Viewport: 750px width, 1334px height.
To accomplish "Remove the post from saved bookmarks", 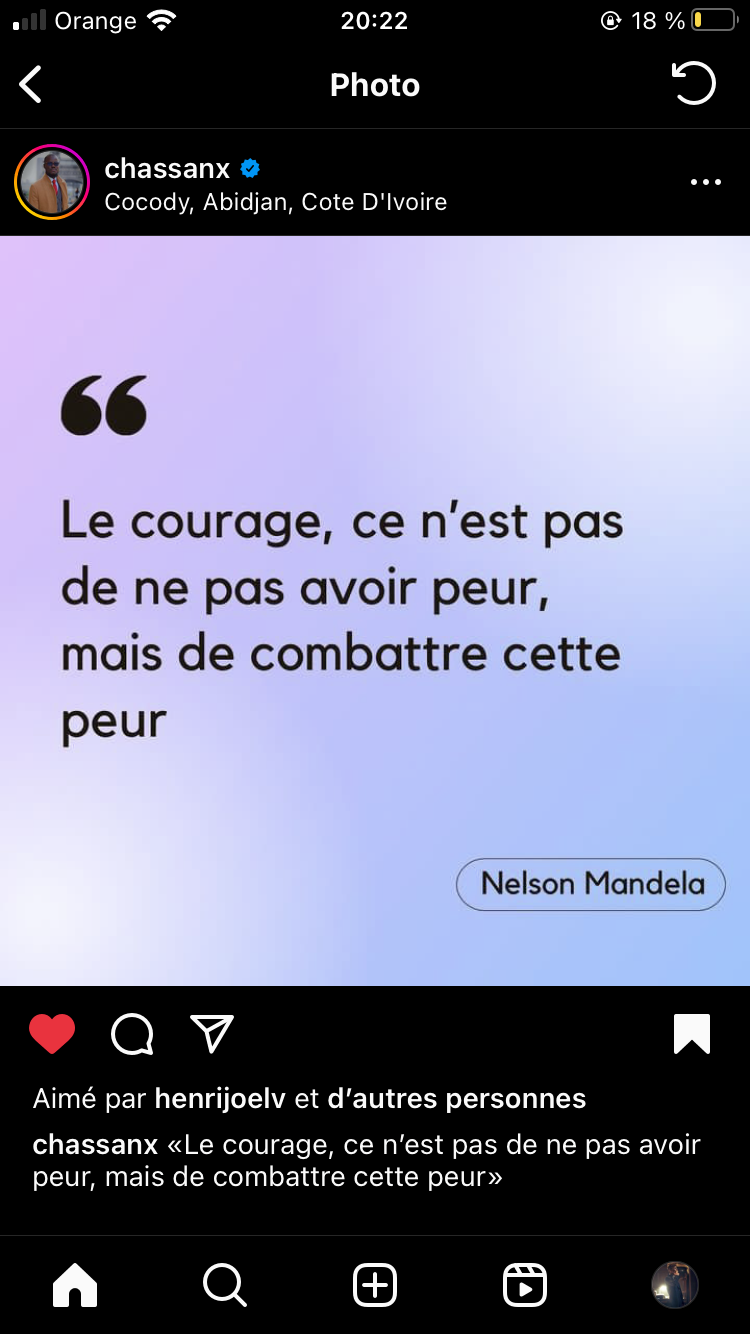I will tap(692, 1034).
